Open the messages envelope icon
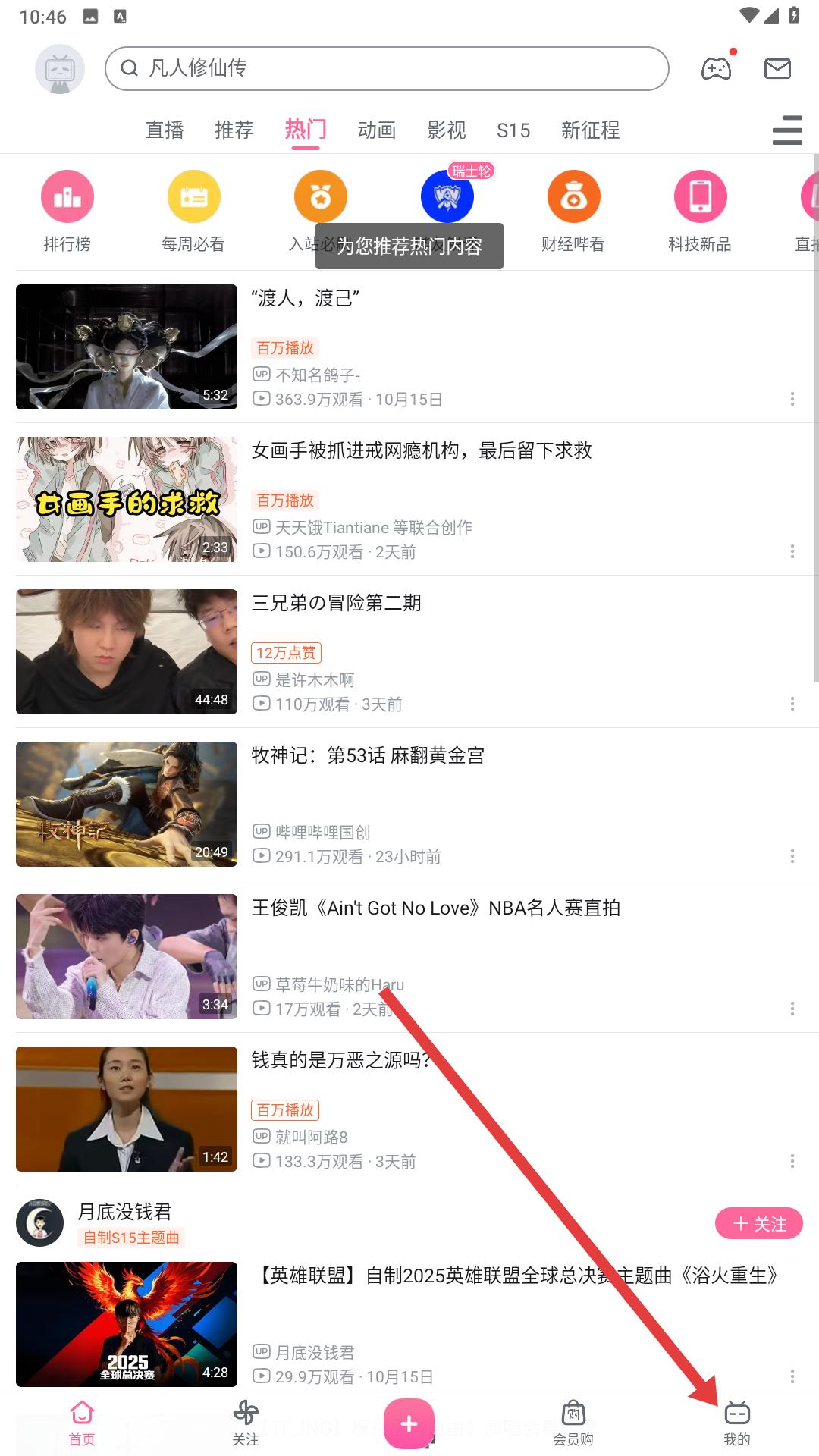The height and width of the screenshot is (1456, 819). tap(777, 69)
